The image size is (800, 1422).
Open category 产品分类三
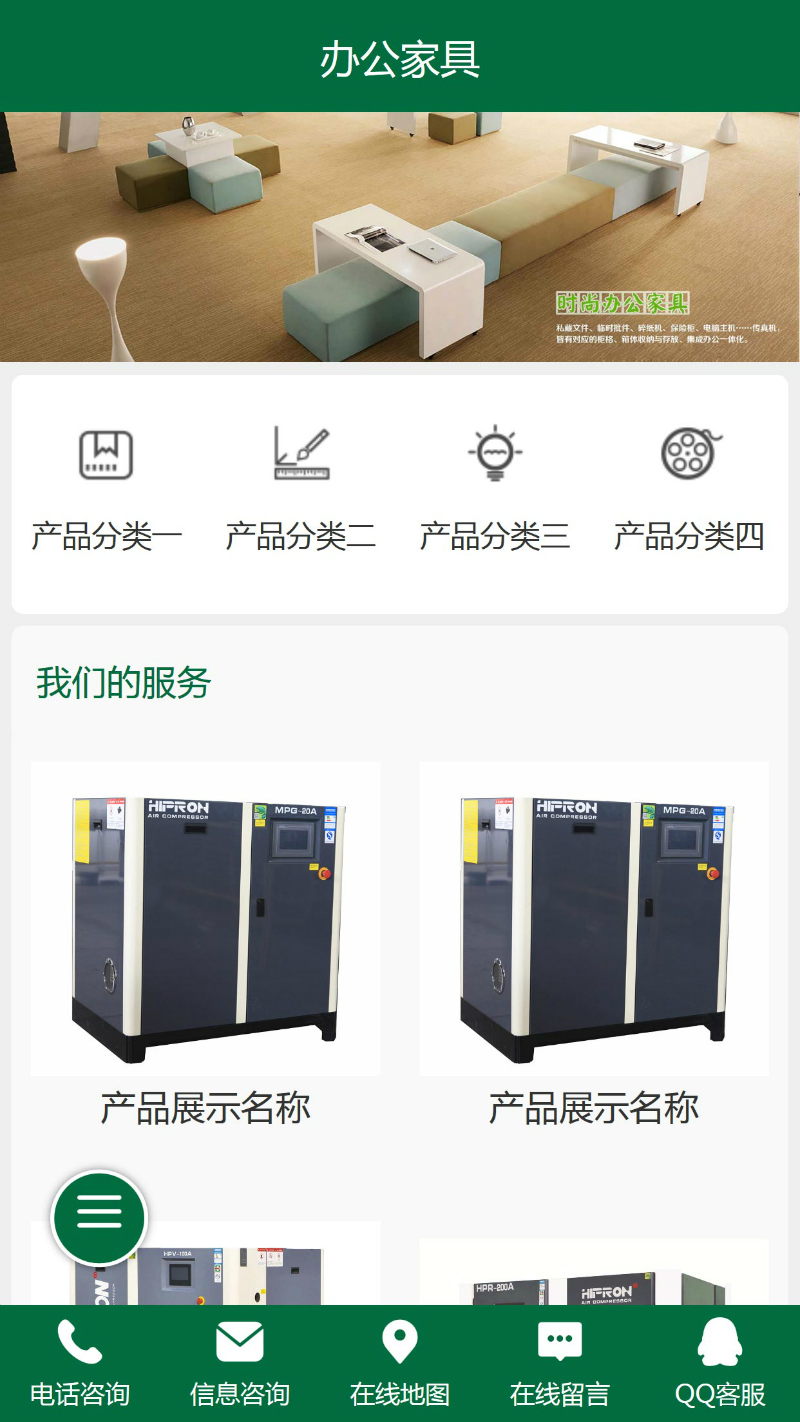coord(495,492)
